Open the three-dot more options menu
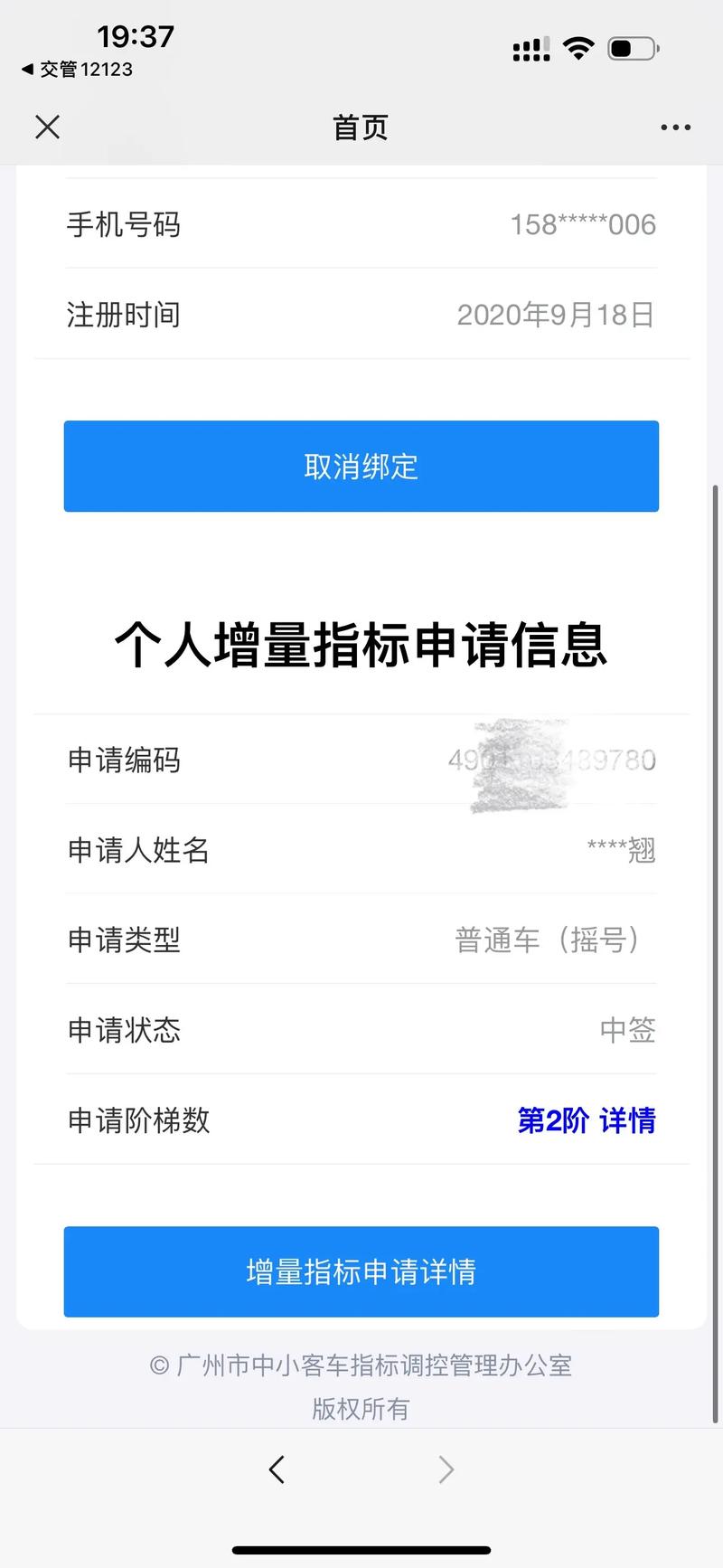 pos(675,127)
